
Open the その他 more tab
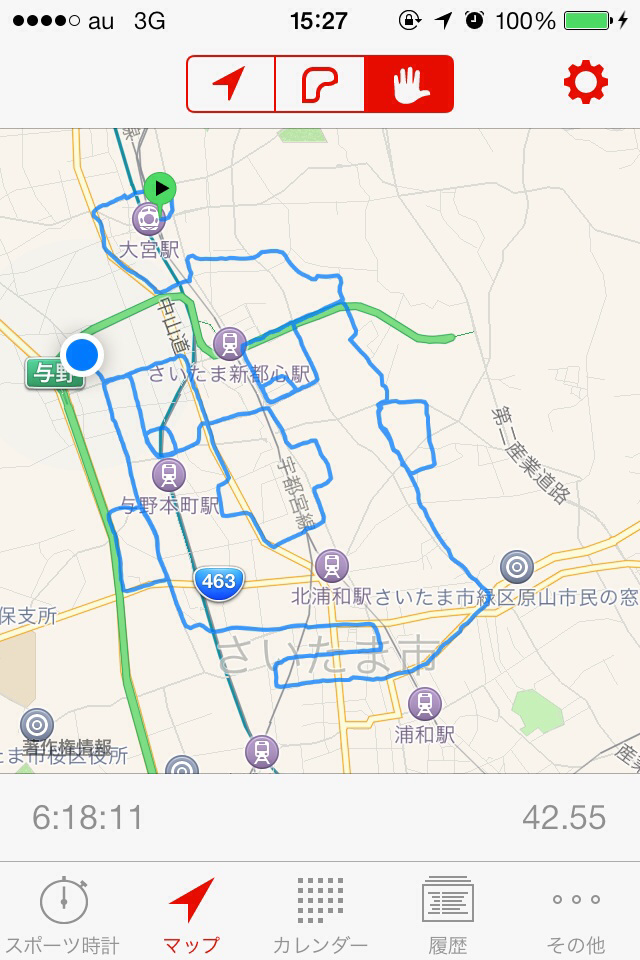click(x=576, y=914)
